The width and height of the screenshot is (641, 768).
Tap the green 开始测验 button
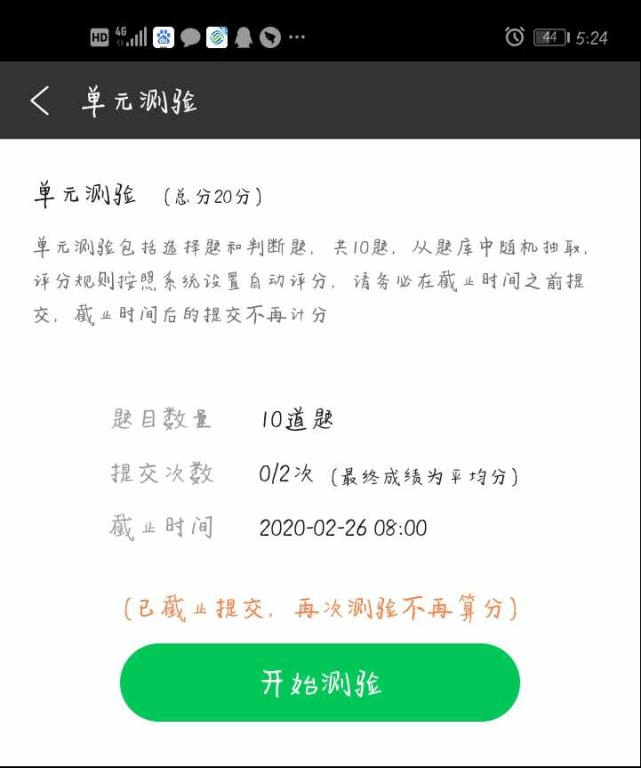tap(320, 684)
